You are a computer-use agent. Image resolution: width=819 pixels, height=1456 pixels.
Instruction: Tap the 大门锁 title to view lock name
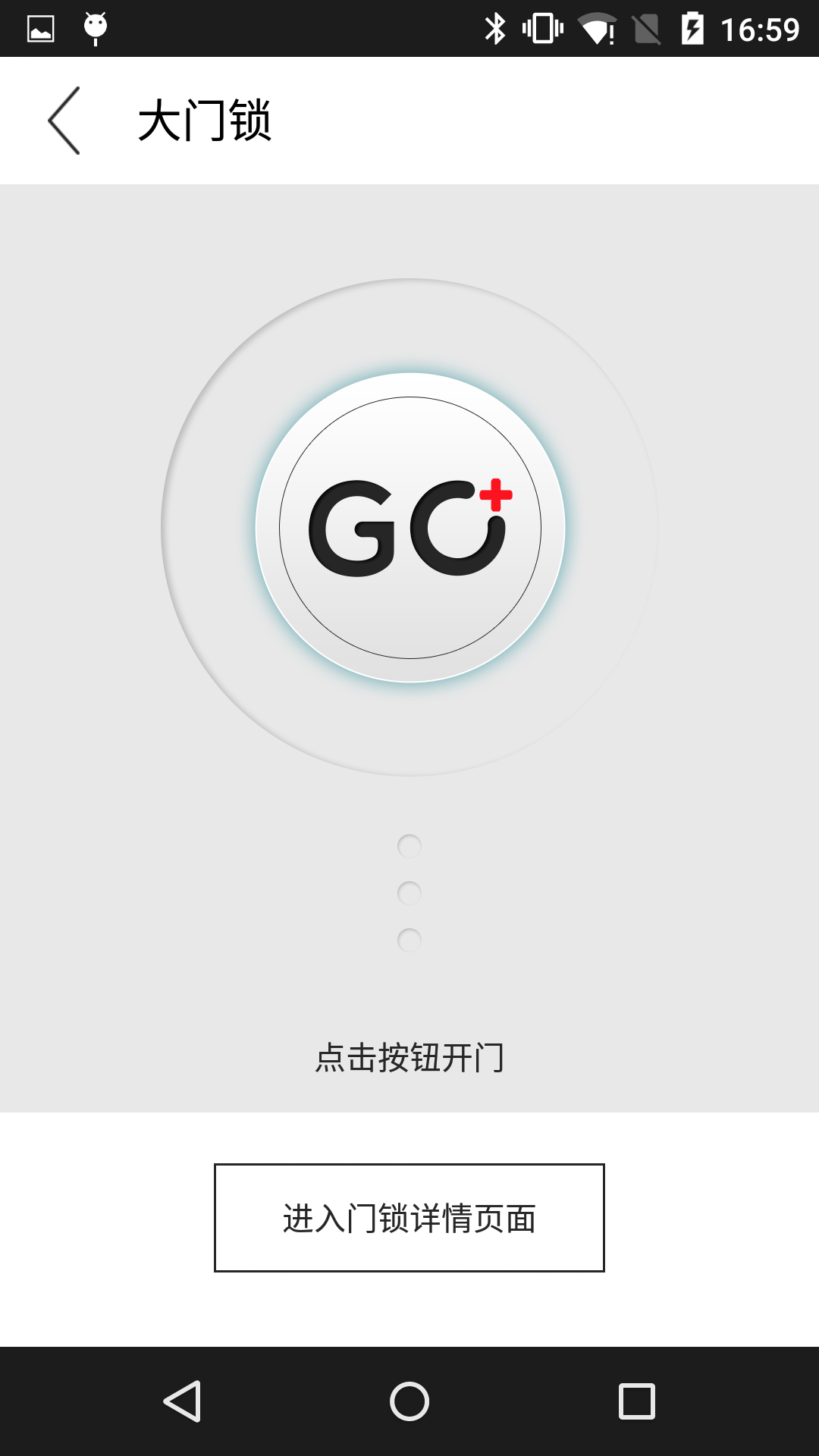206,120
